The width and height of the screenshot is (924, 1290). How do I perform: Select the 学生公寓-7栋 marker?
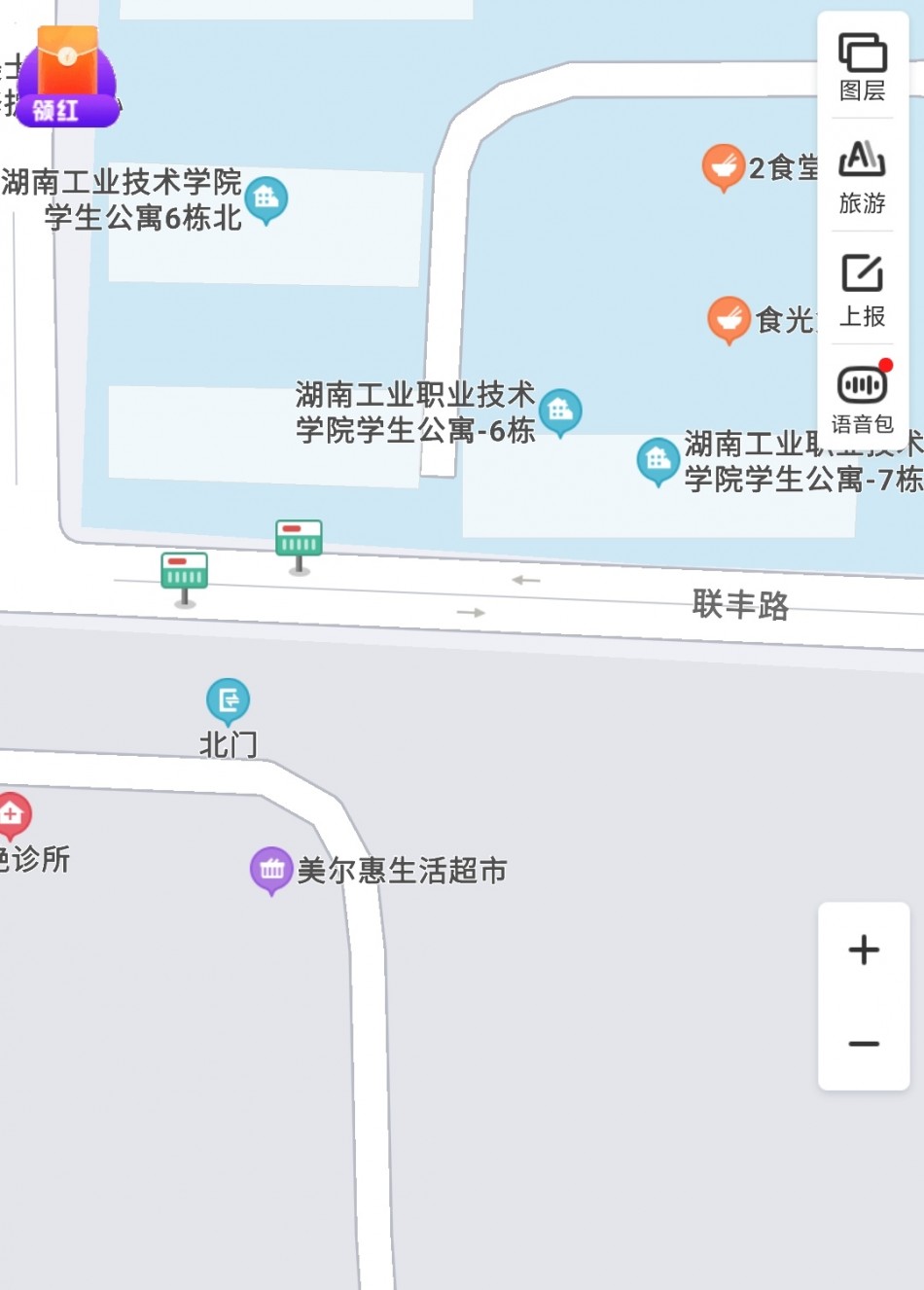click(658, 459)
